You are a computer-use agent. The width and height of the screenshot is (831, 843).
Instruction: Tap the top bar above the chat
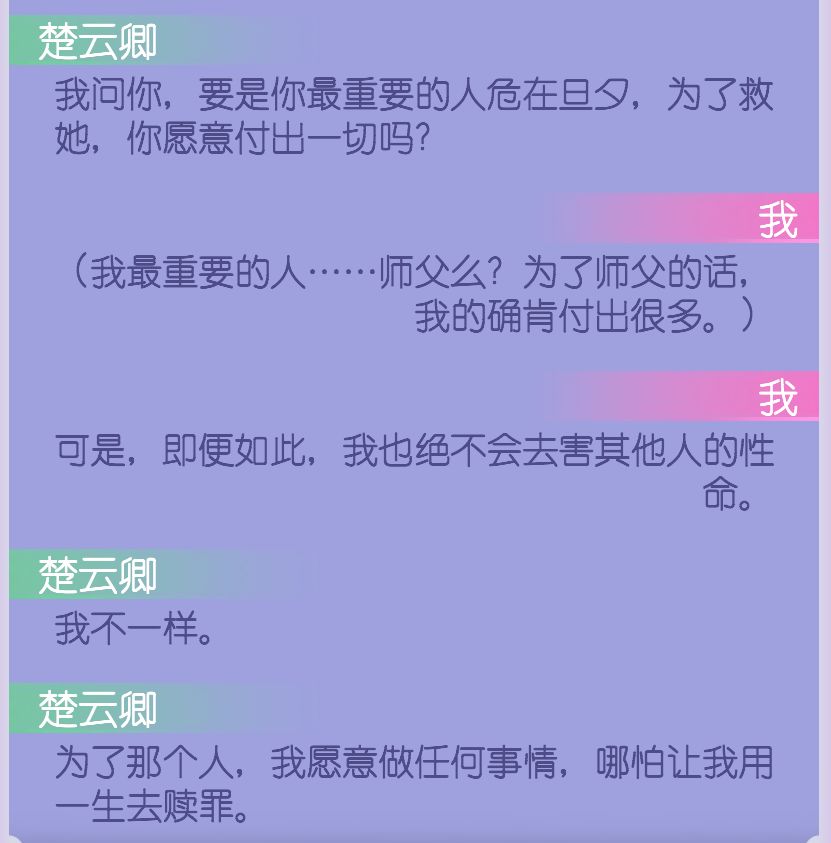pyautogui.click(x=415, y=8)
